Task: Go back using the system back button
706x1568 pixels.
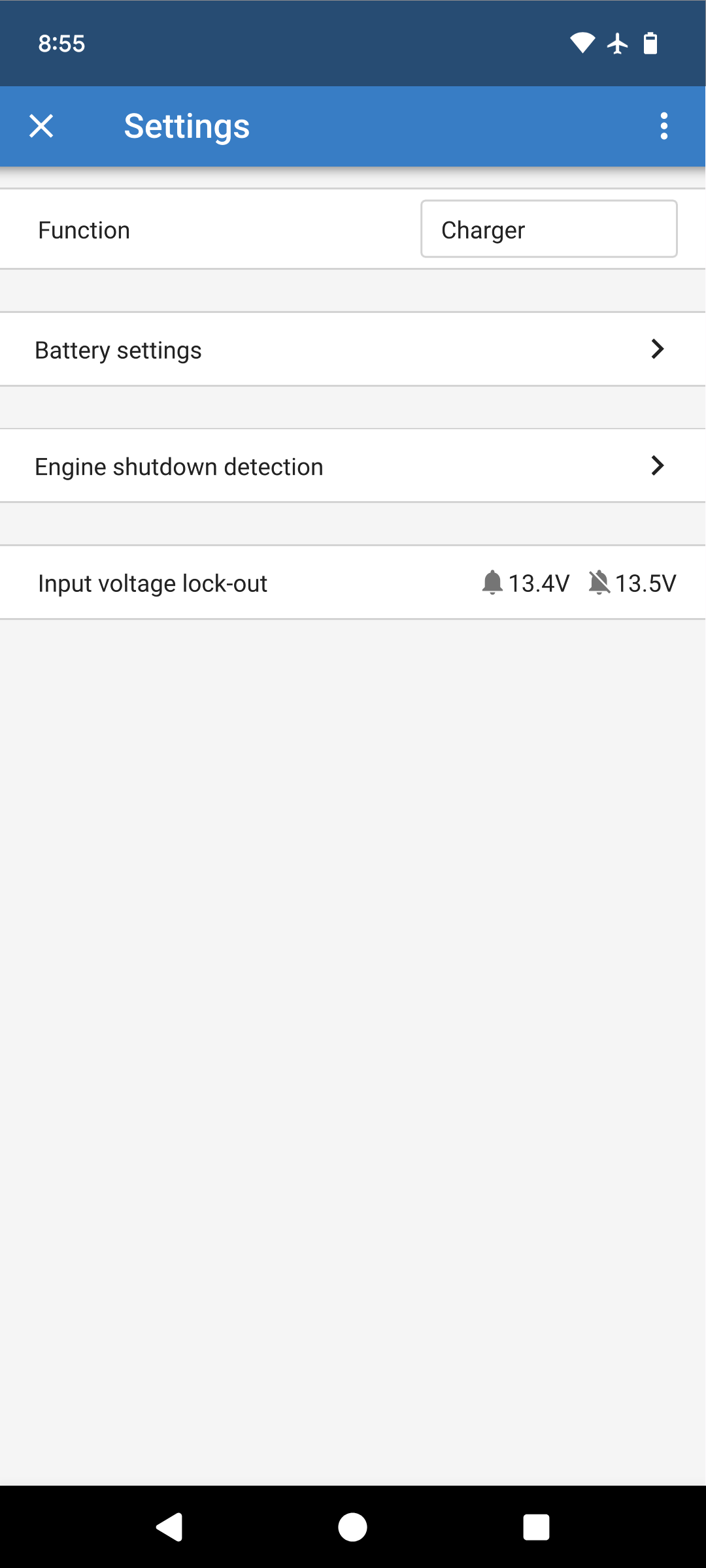Action: click(169, 1527)
